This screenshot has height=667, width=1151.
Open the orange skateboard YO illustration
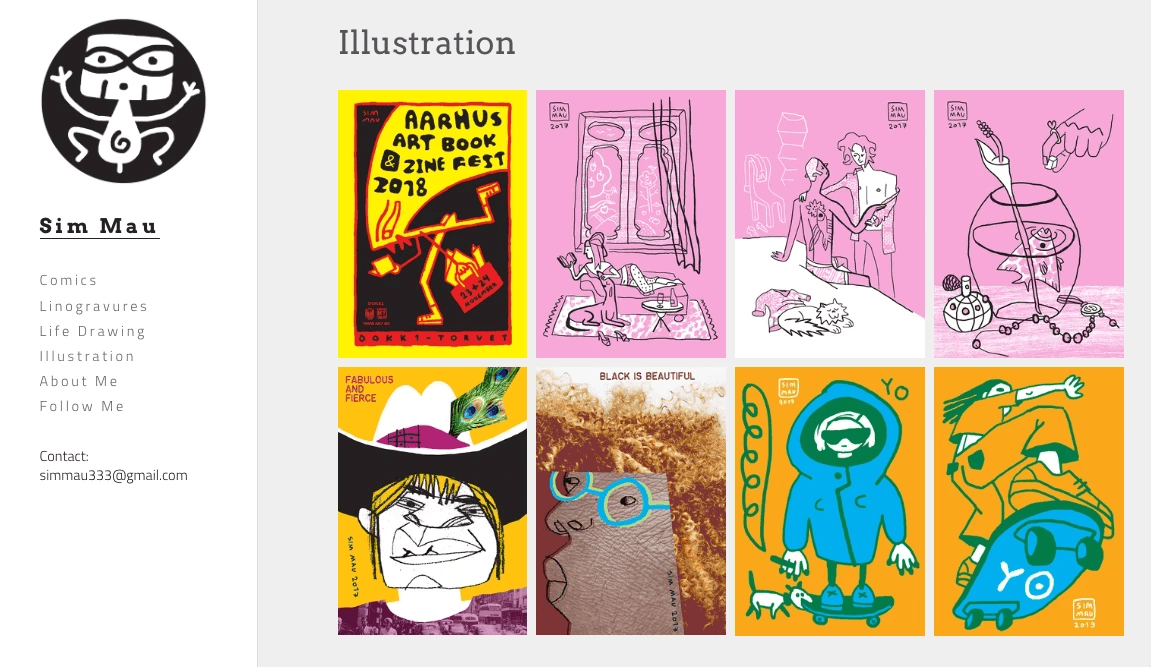[x=1028, y=501]
